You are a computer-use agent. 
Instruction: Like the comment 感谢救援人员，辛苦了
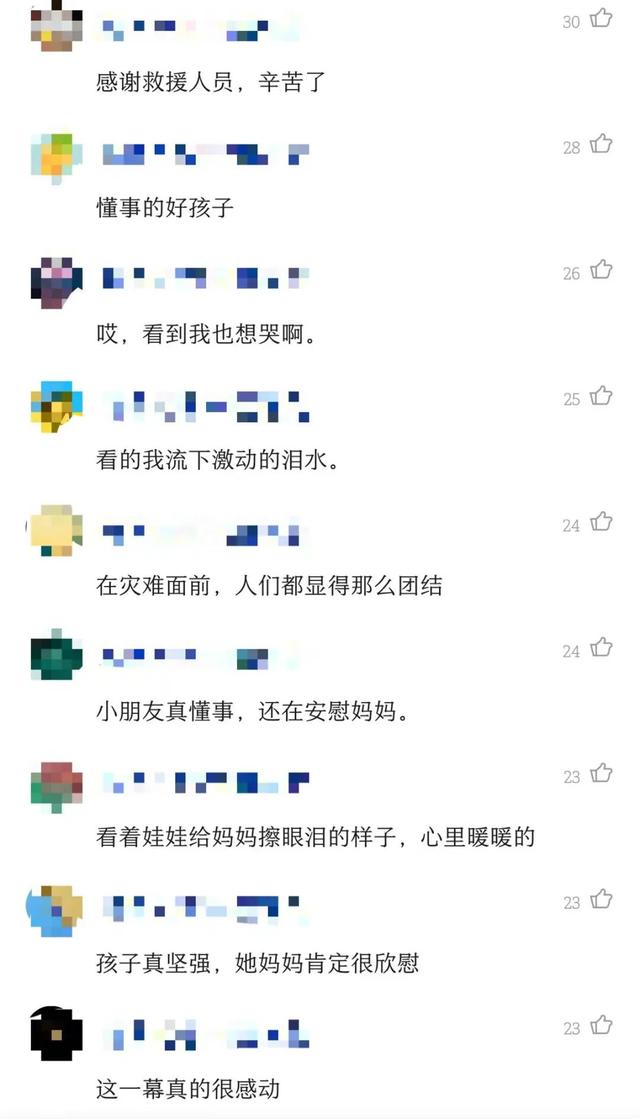601,18
